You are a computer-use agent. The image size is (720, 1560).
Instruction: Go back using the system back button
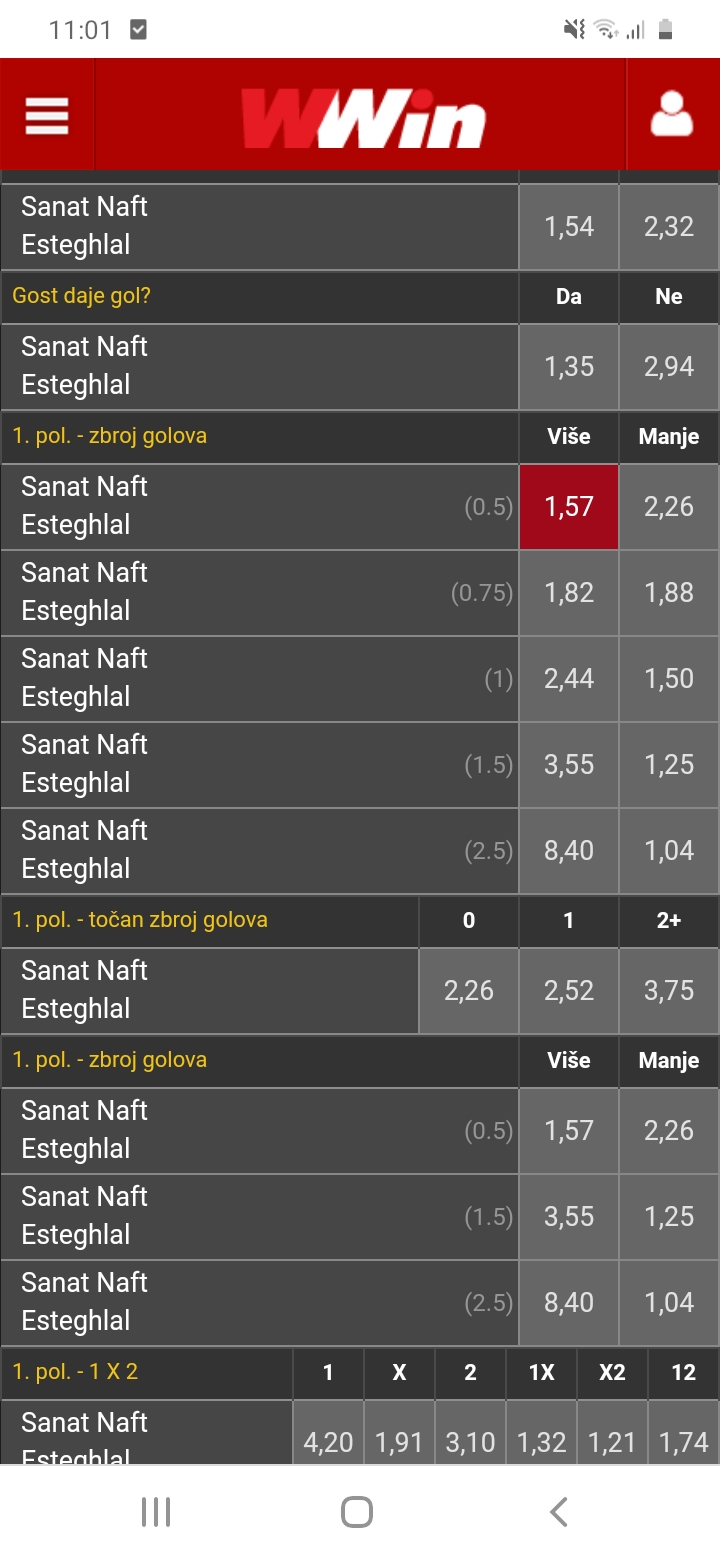559,1511
